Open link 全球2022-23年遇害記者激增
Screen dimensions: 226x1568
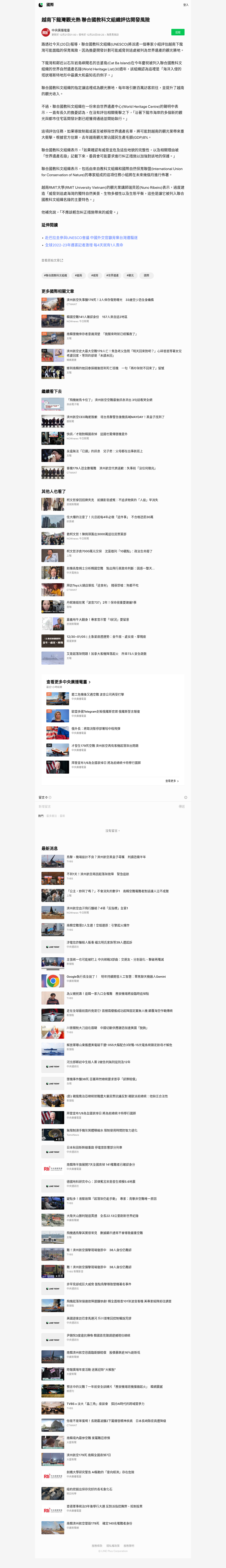click(84, 245)
